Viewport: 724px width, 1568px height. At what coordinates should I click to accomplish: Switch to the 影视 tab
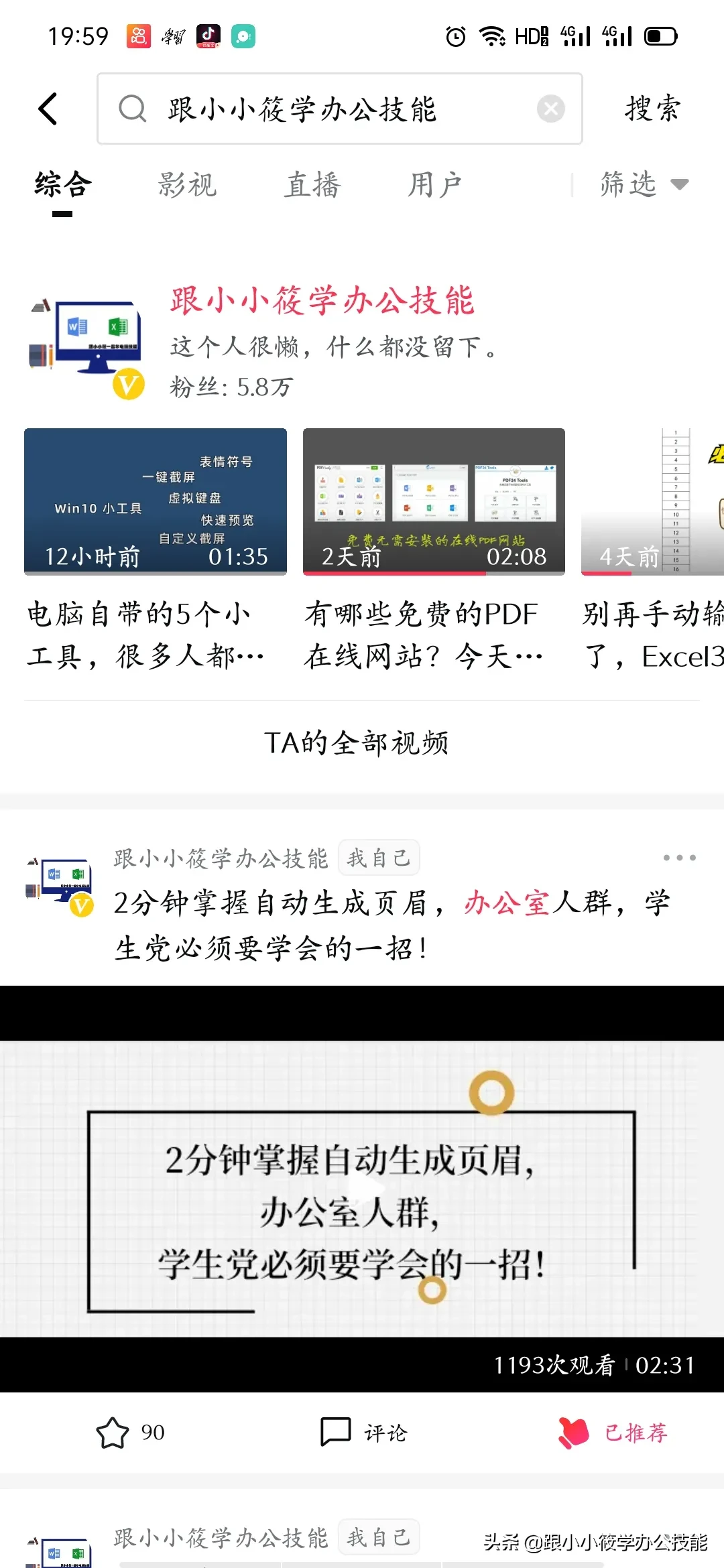(187, 185)
